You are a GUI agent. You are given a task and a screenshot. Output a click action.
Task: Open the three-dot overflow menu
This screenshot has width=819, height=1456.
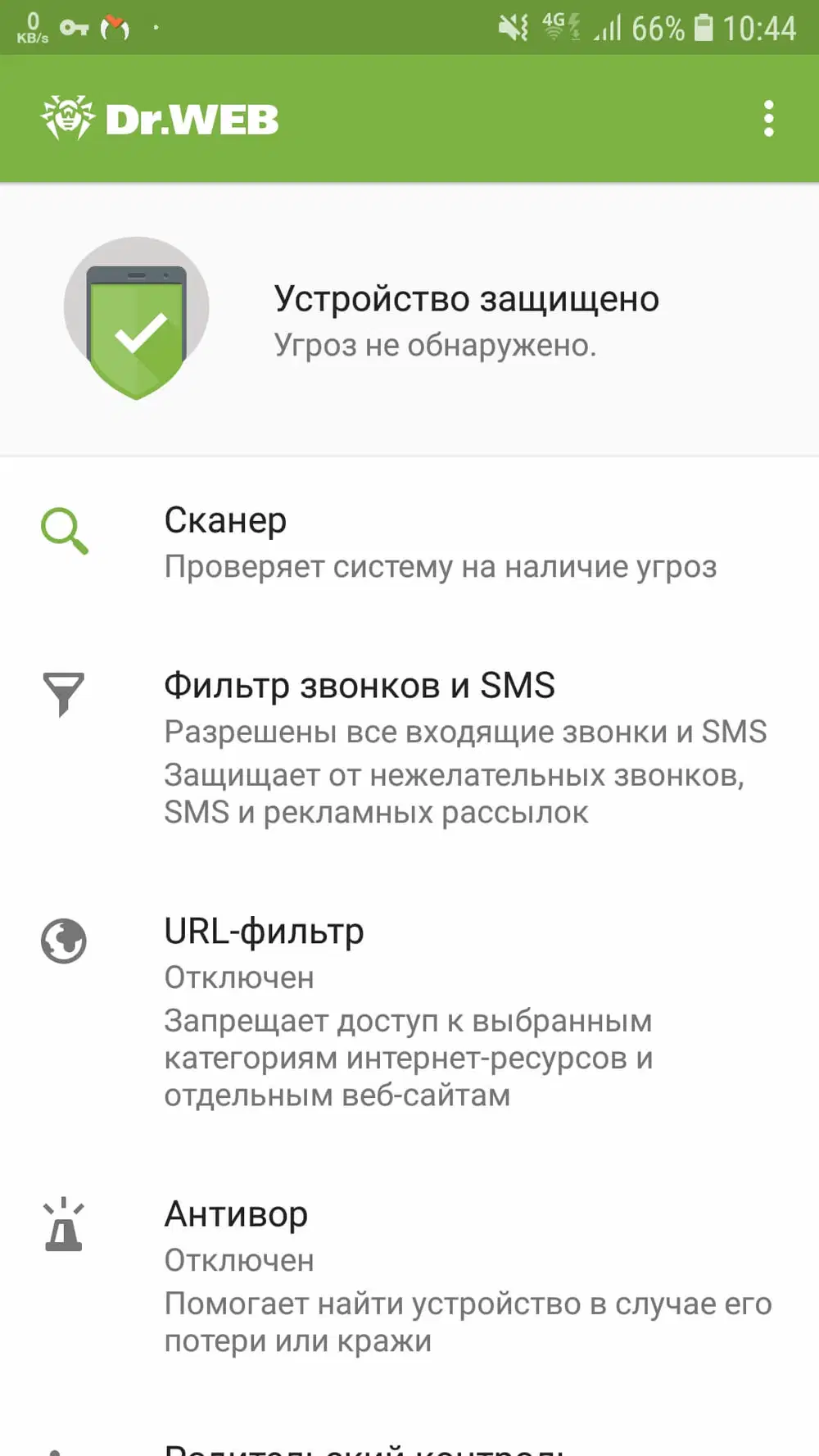coord(768,119)
